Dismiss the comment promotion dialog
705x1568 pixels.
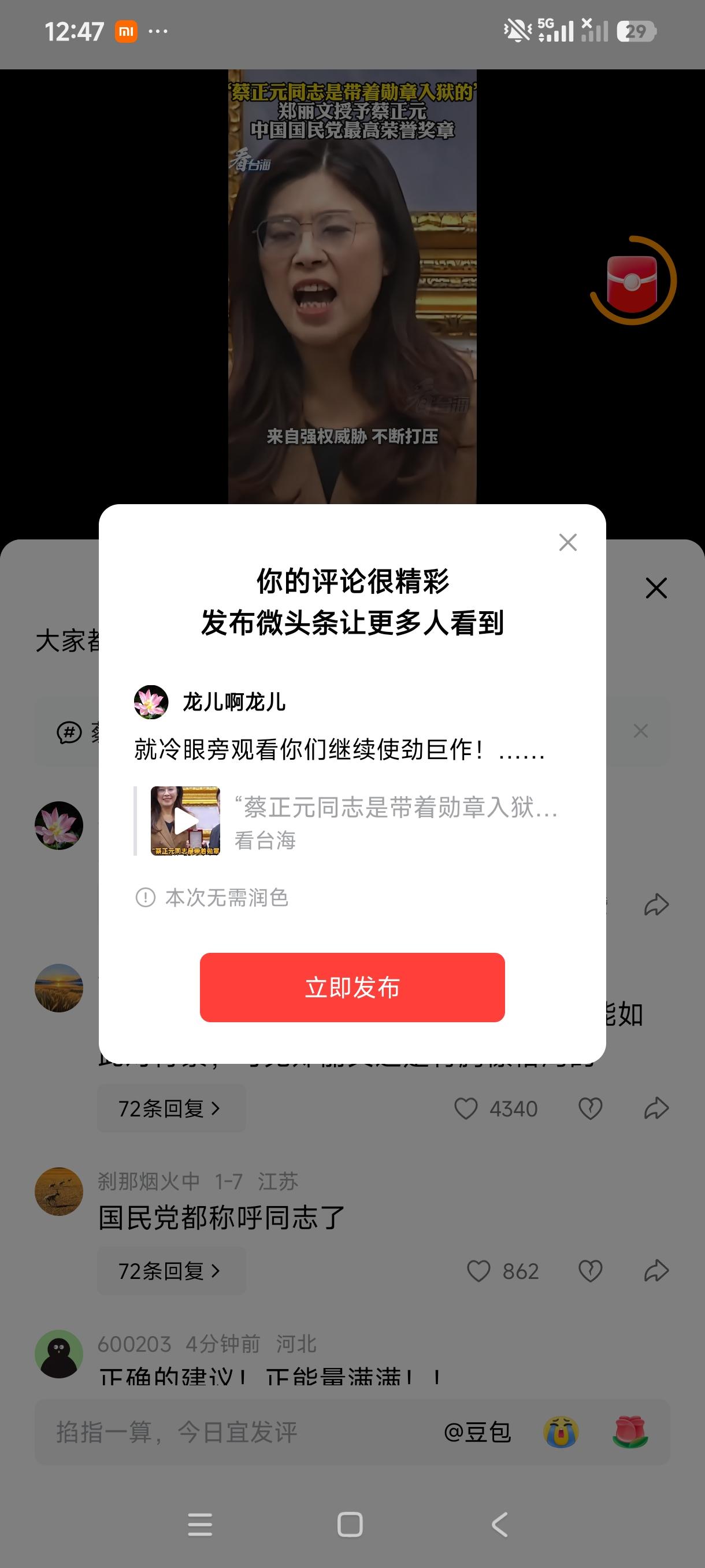[x=567, y=542]
